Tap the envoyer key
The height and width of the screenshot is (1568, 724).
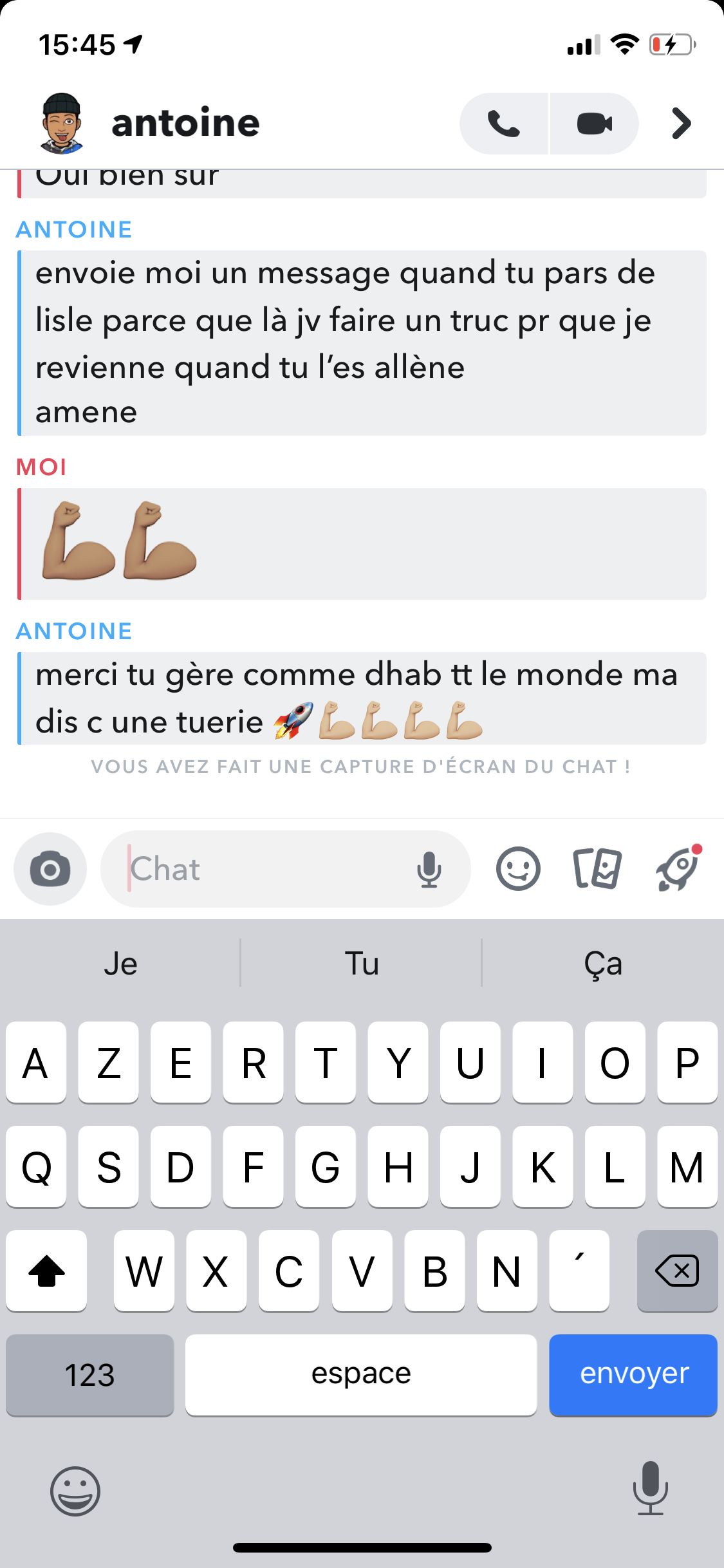(x=633, y=1375)
